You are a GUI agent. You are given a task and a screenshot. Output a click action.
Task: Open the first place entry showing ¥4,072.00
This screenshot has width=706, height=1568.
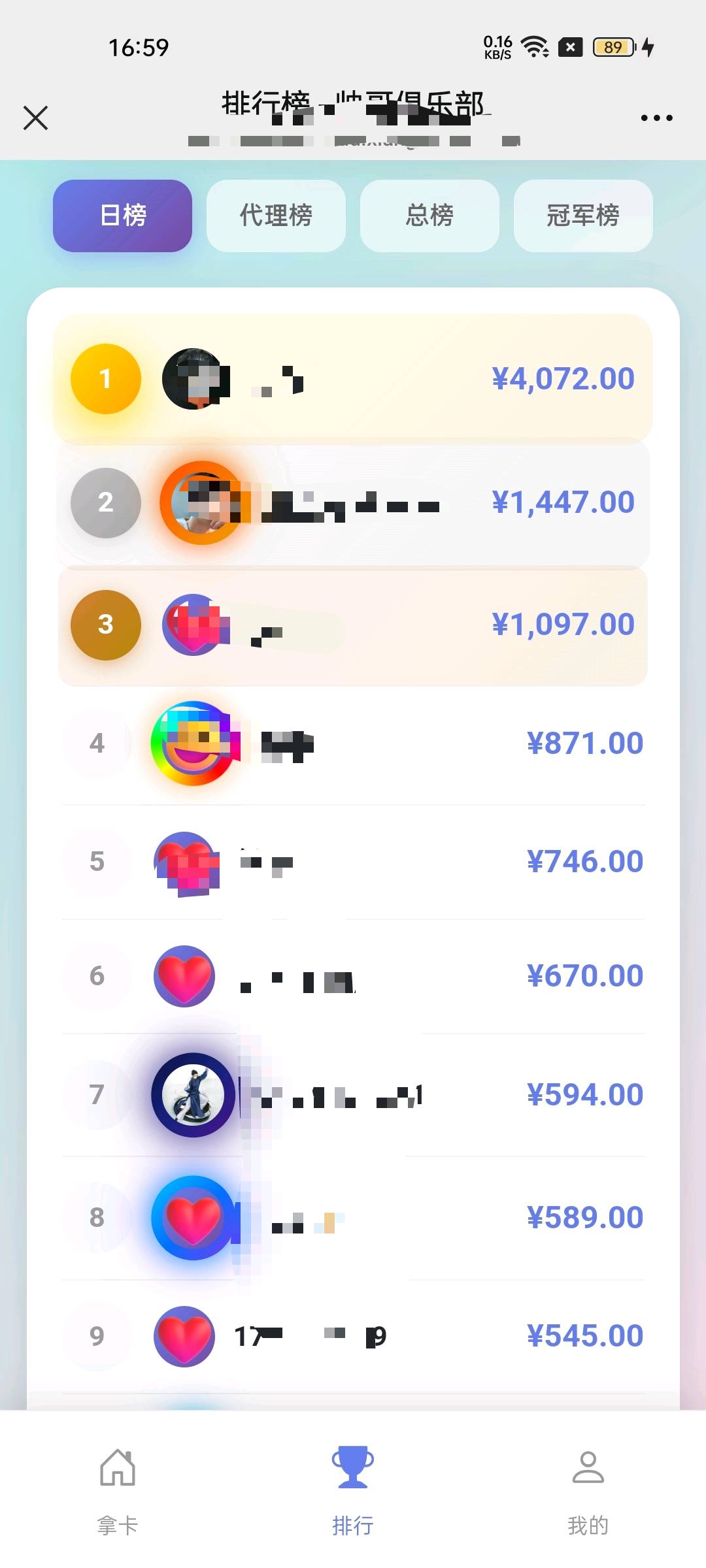(353, 379)
